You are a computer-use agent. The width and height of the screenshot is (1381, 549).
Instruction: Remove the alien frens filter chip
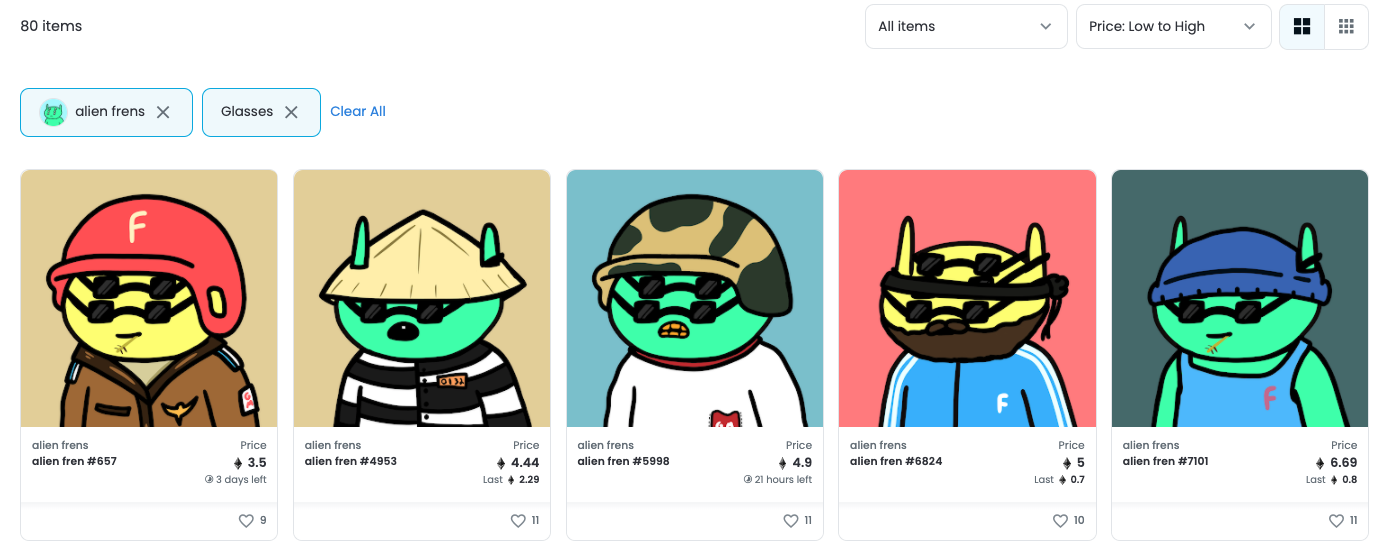click(x=163, y=112)
